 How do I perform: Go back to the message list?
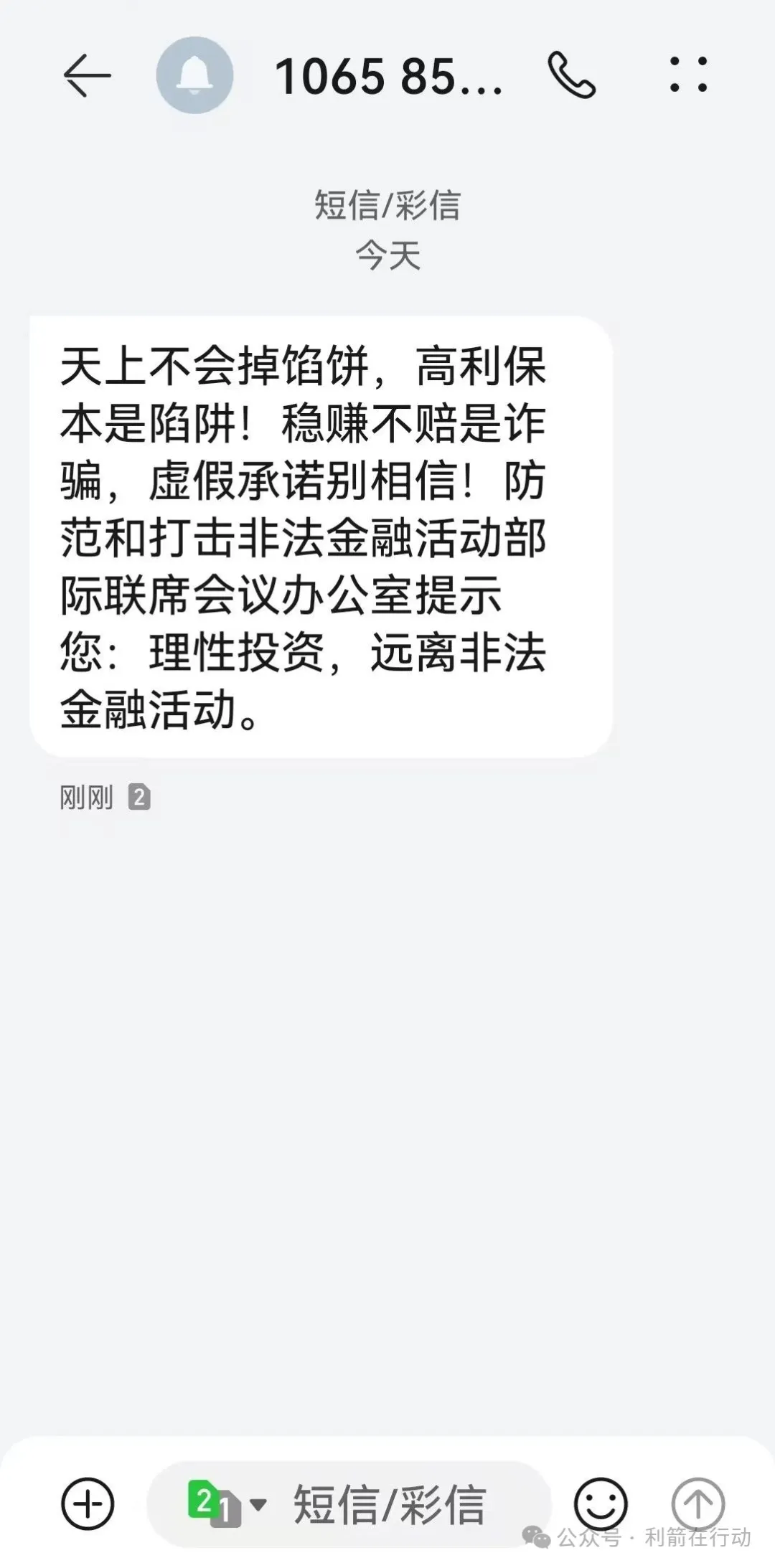[87, 75]
